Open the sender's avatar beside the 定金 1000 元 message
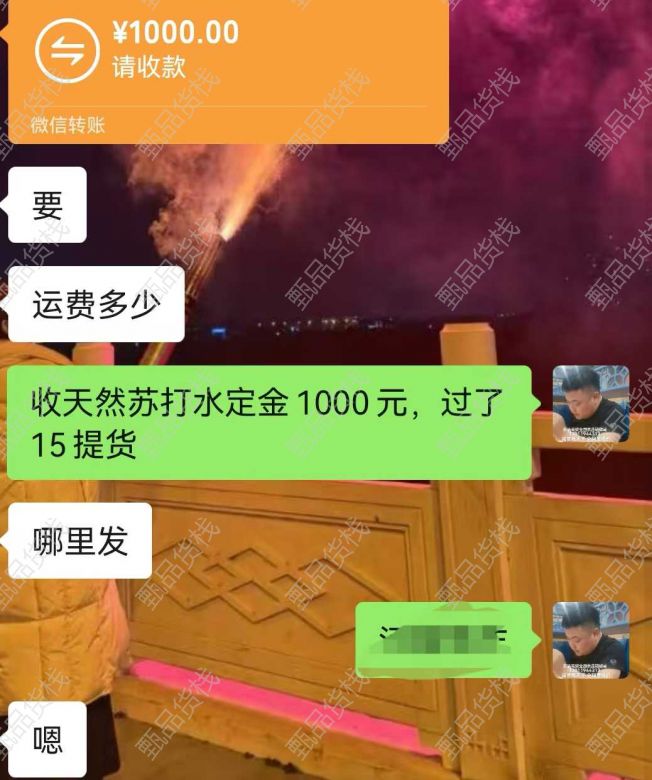This screenshot has height=780, width=652. [x=591, y=404]
